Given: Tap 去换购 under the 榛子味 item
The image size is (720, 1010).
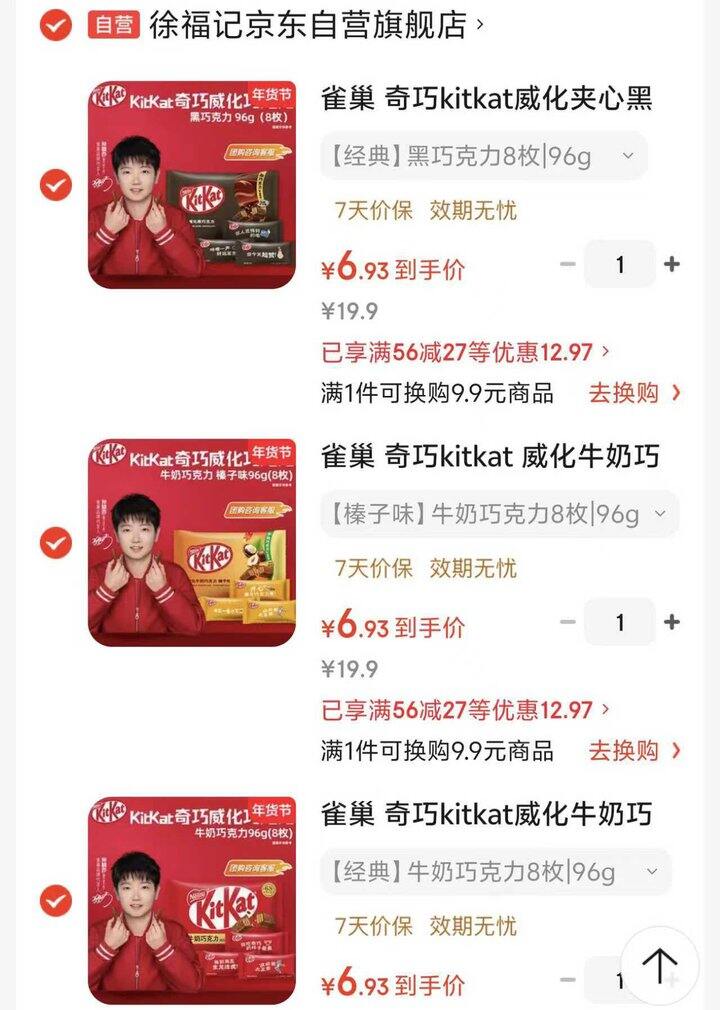Looking at the screenshot, I should tap(634, 750).
